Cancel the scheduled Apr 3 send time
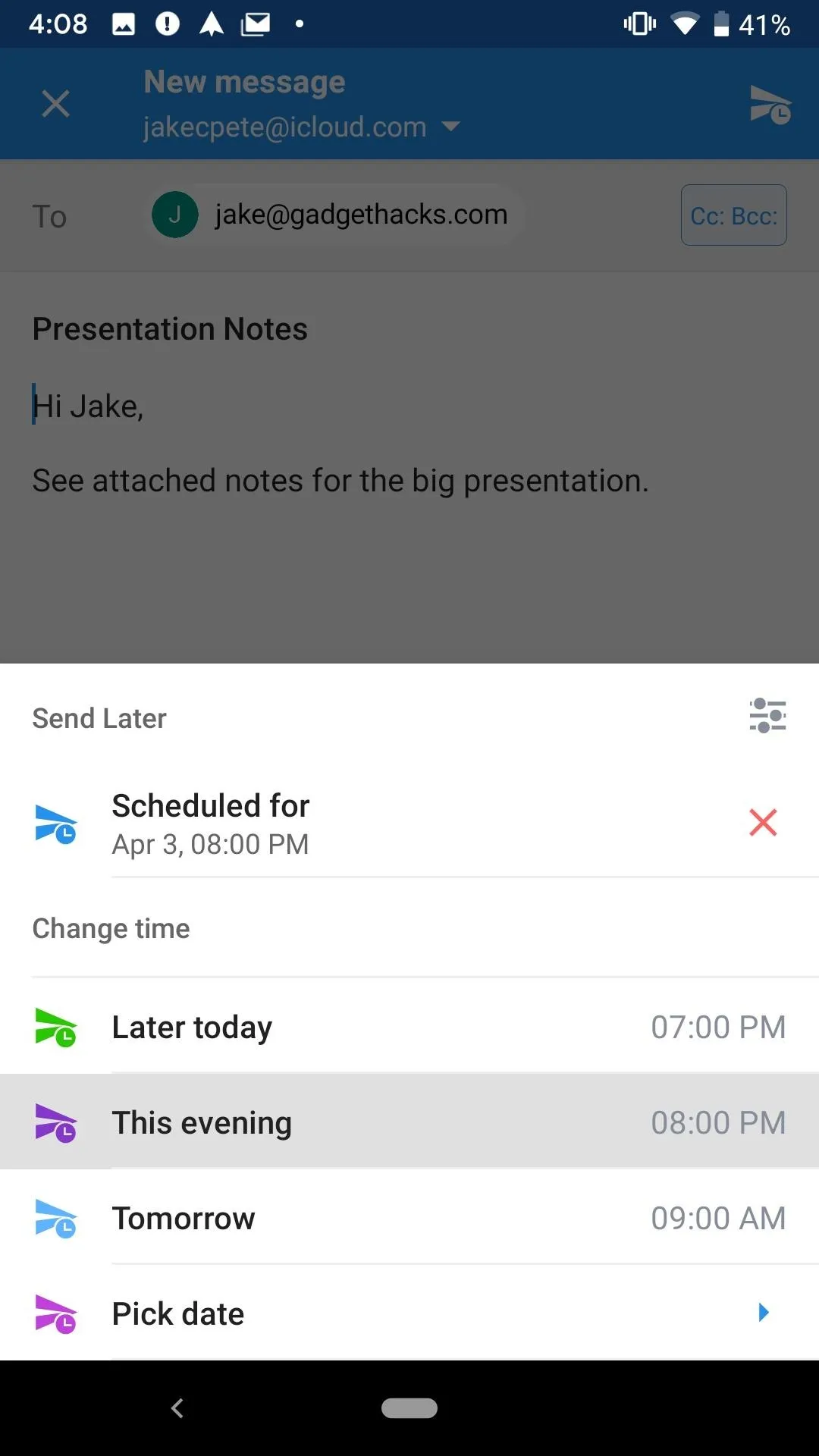Image resolution: width=819 pixels, height=1456 pixels. click(x=763, y=822)
